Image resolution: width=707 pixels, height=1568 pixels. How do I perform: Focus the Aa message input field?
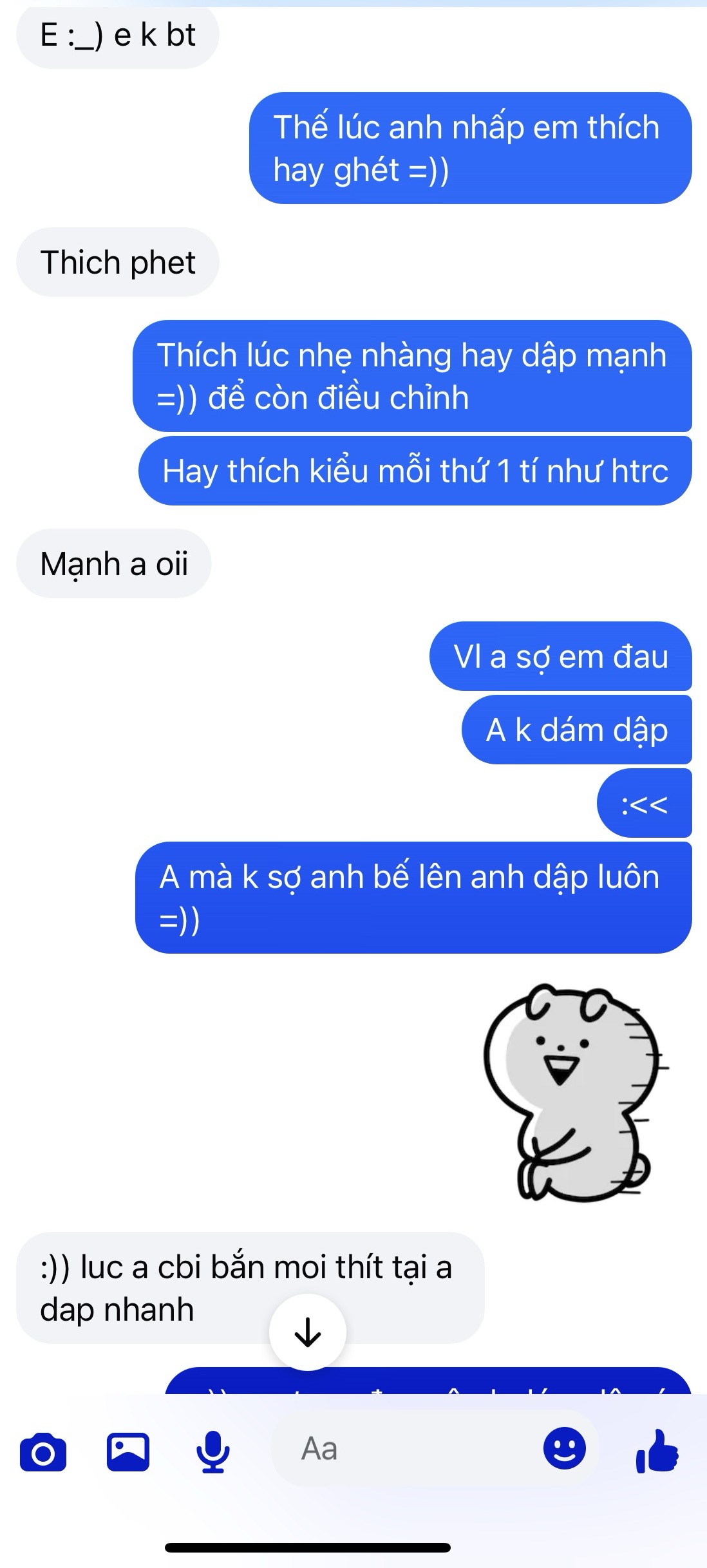pos(399,1449)
